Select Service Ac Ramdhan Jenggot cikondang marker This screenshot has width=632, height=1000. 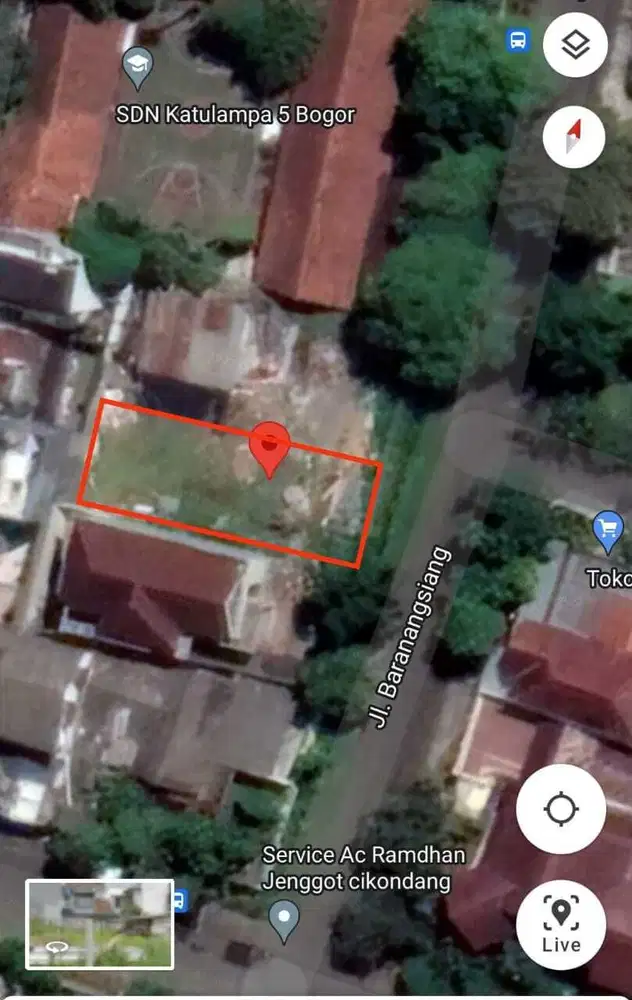(284, 917)
